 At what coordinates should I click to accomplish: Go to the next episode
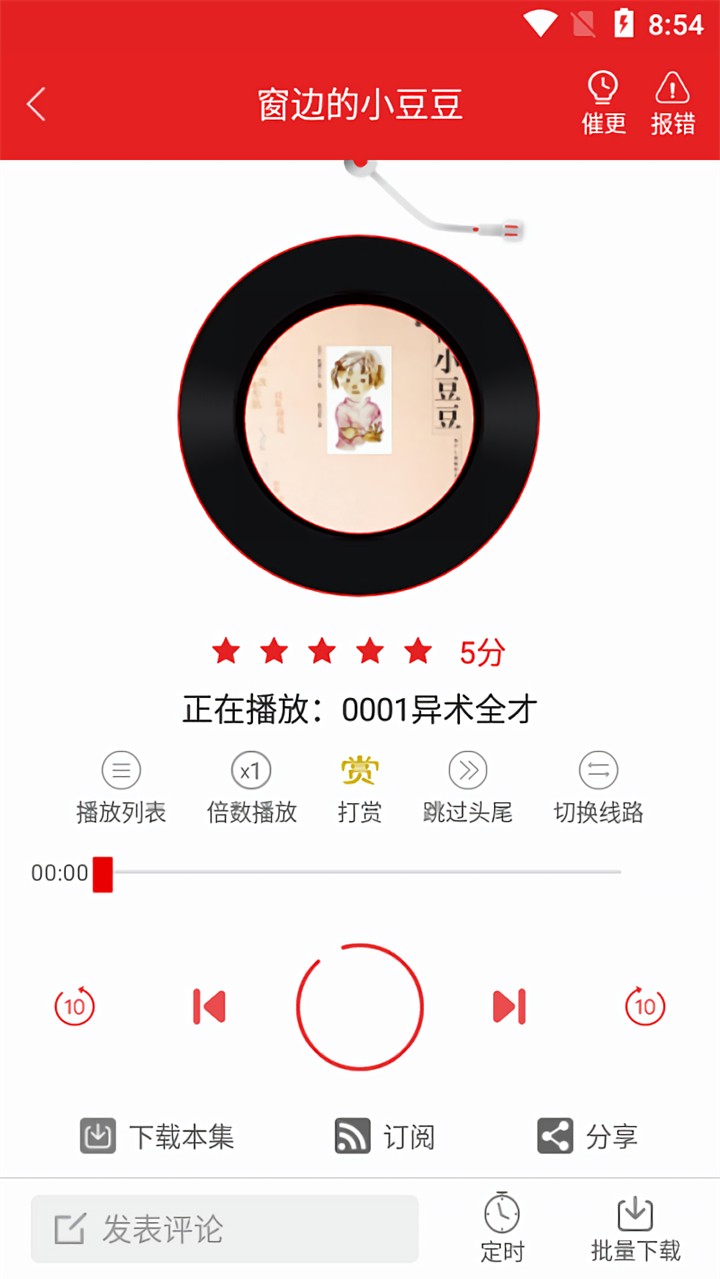[x=511, y=1007]
